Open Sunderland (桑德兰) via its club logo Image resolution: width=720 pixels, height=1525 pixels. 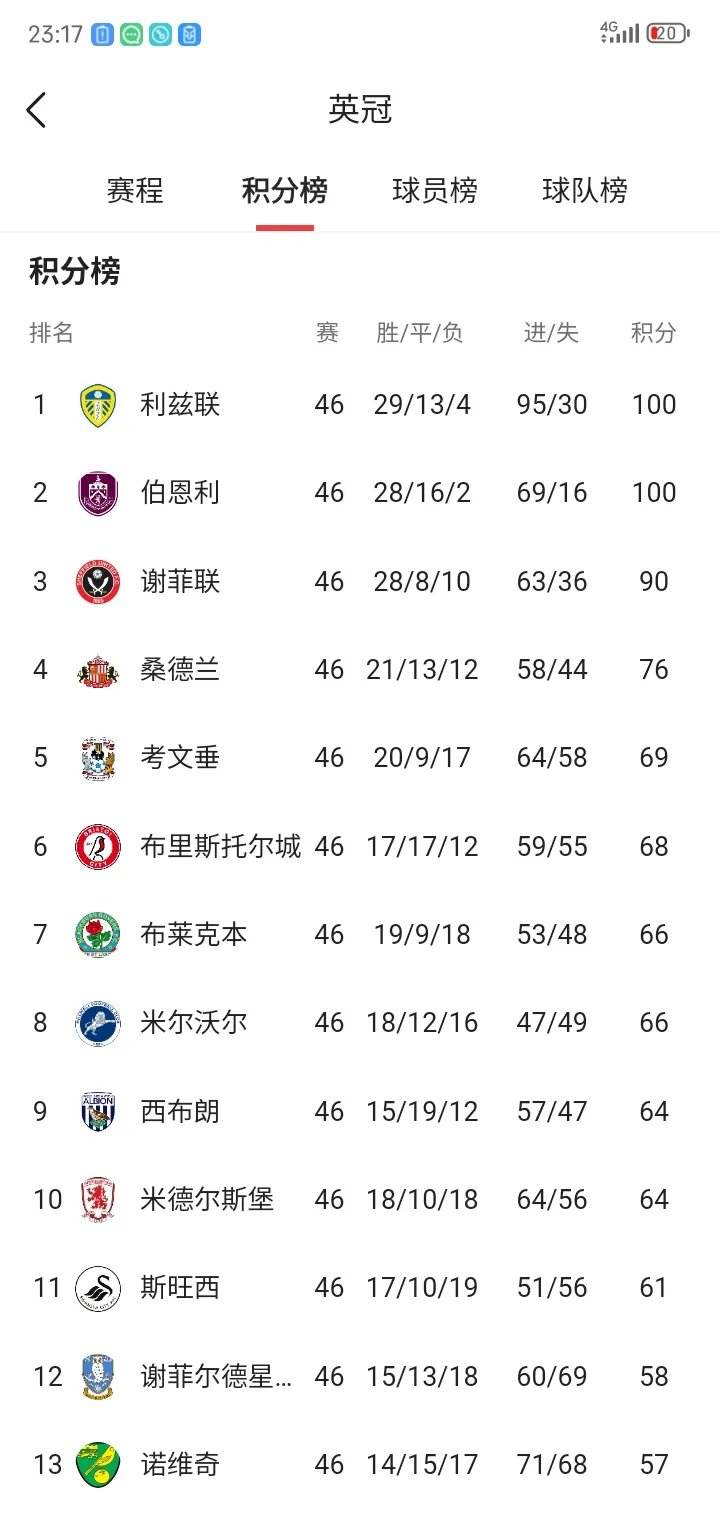click(97, 669)
